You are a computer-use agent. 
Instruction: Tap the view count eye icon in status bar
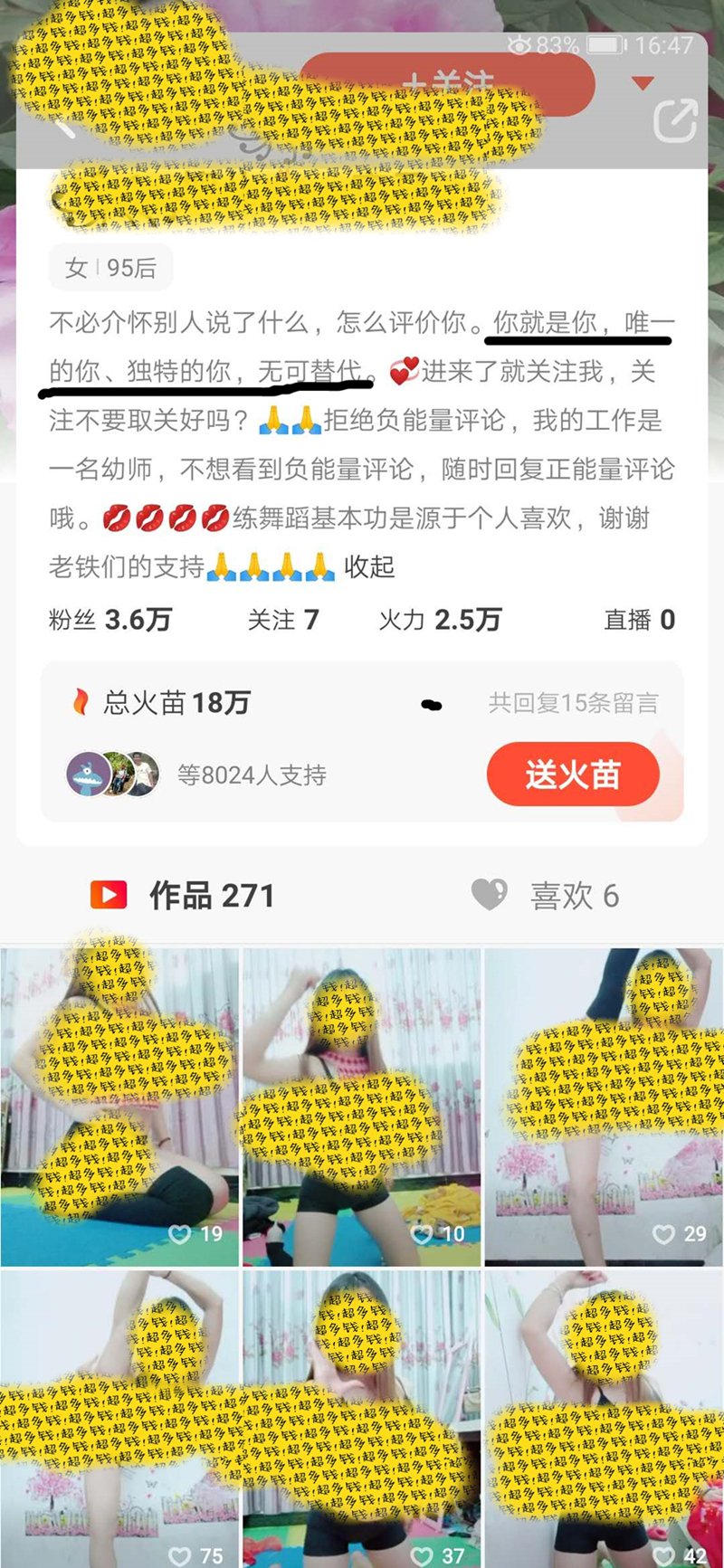(519, 43)
